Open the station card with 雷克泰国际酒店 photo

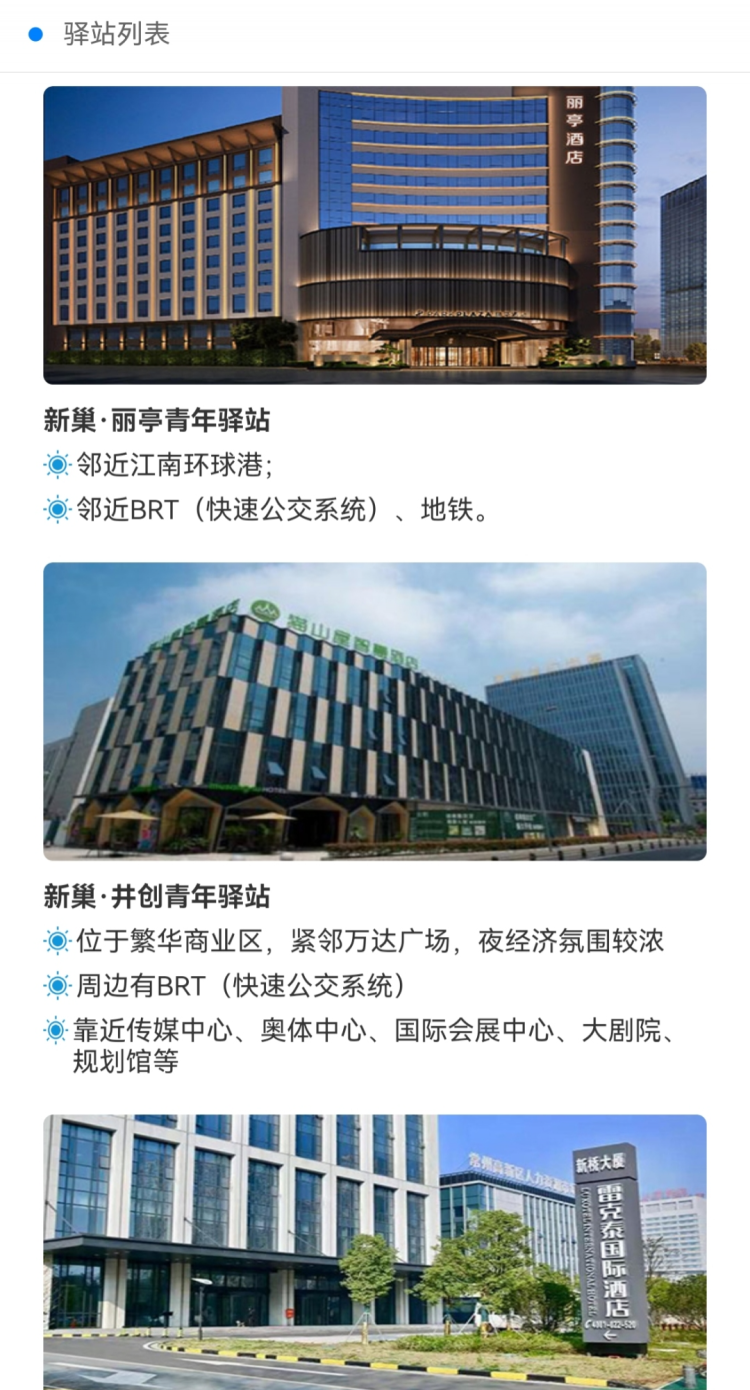(x=375, y=1252)
